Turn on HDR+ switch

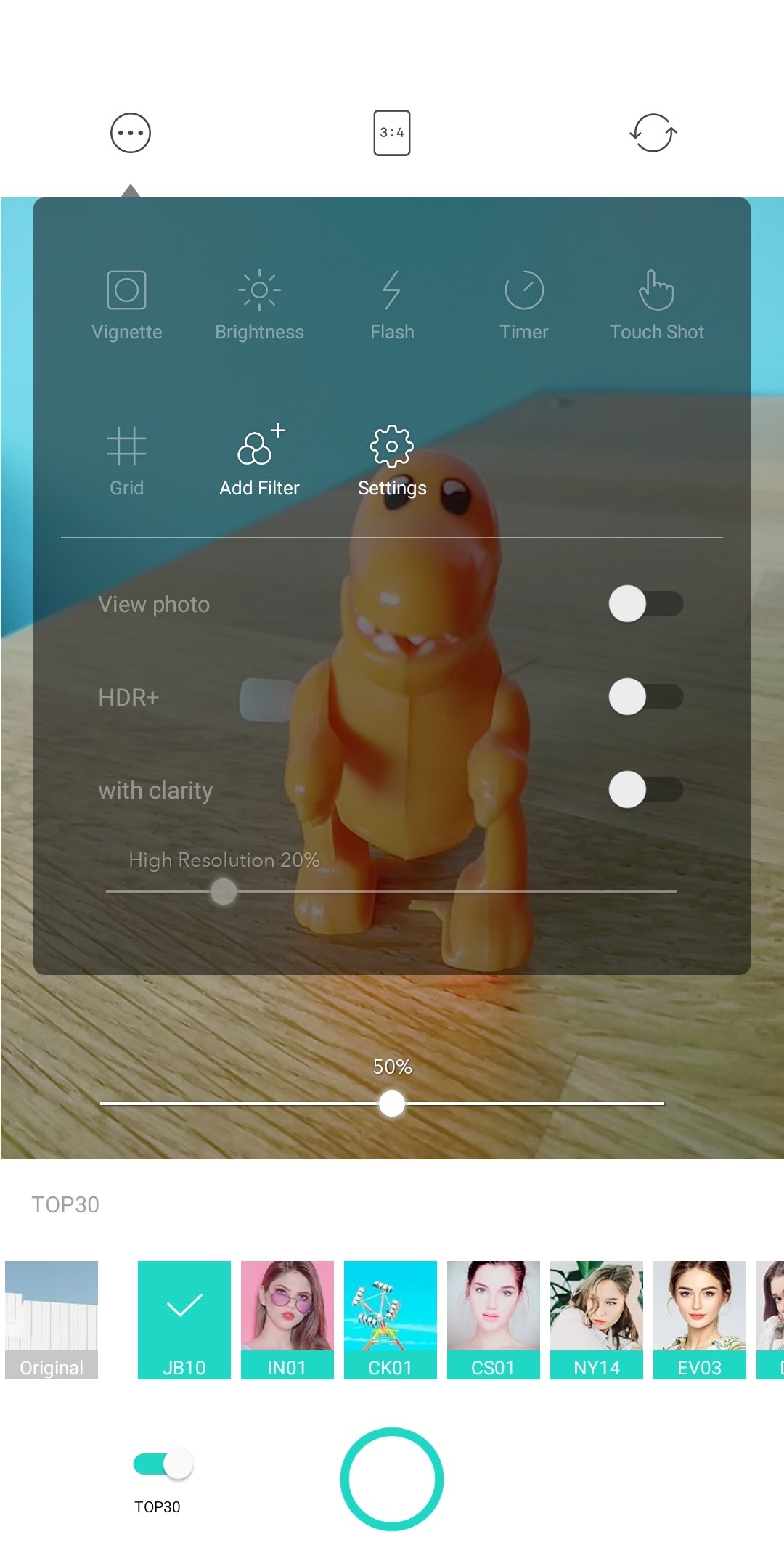(645, 696)
